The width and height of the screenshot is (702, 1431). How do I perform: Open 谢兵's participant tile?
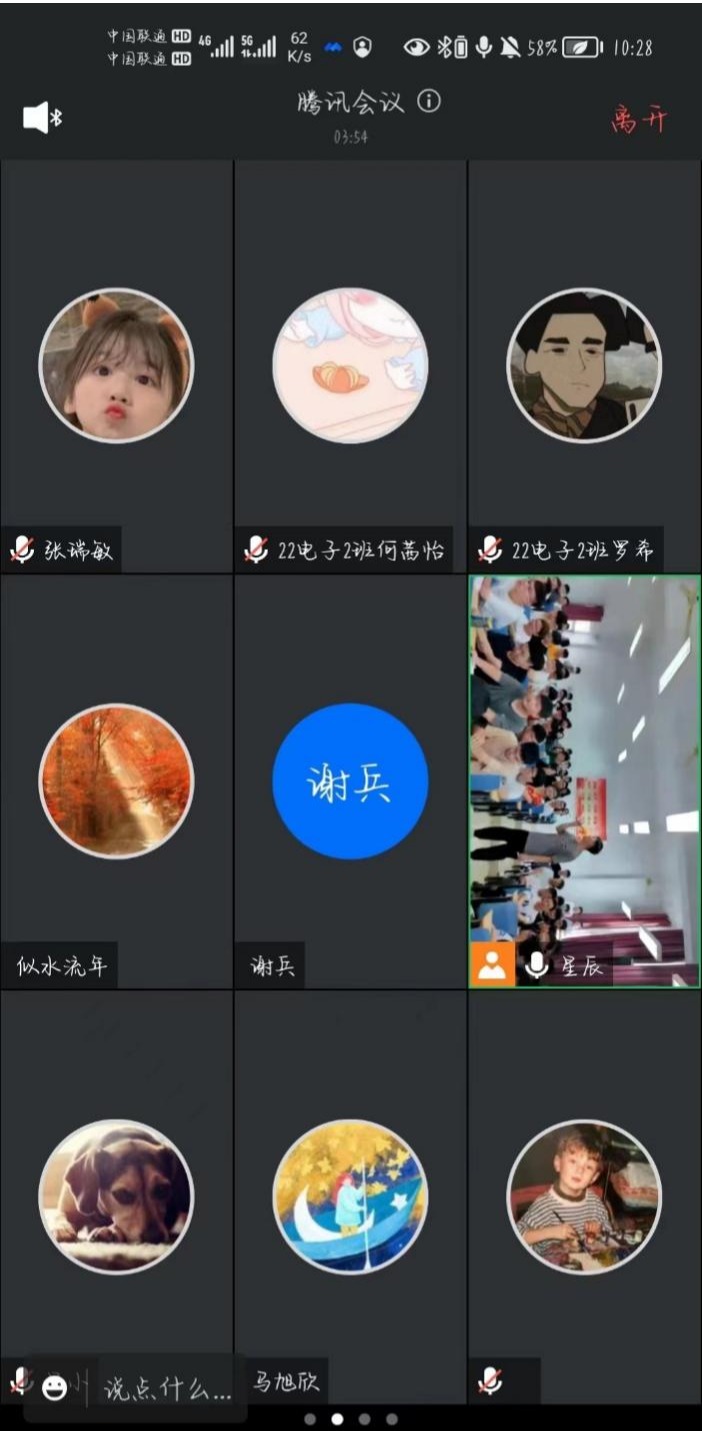(350, 781)
